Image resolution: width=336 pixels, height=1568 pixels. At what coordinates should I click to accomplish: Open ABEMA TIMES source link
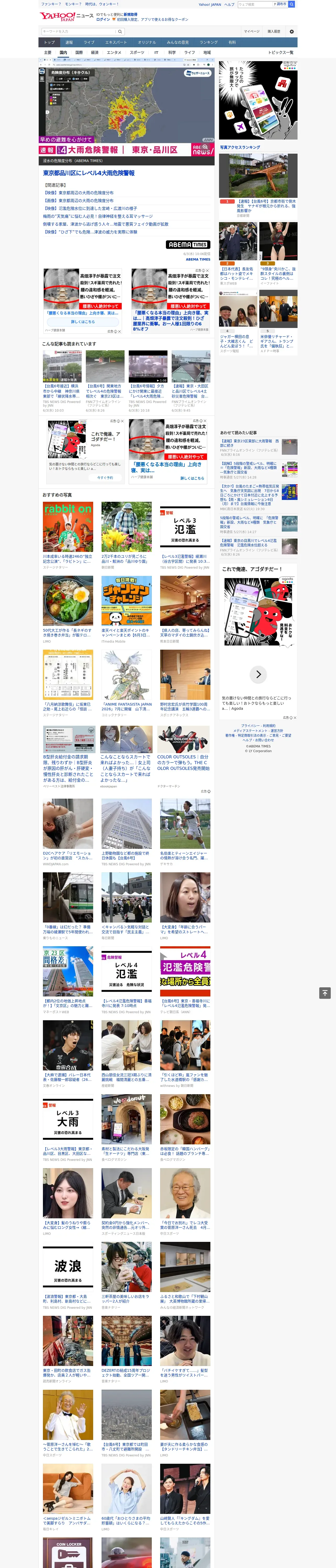coord(198,259)
